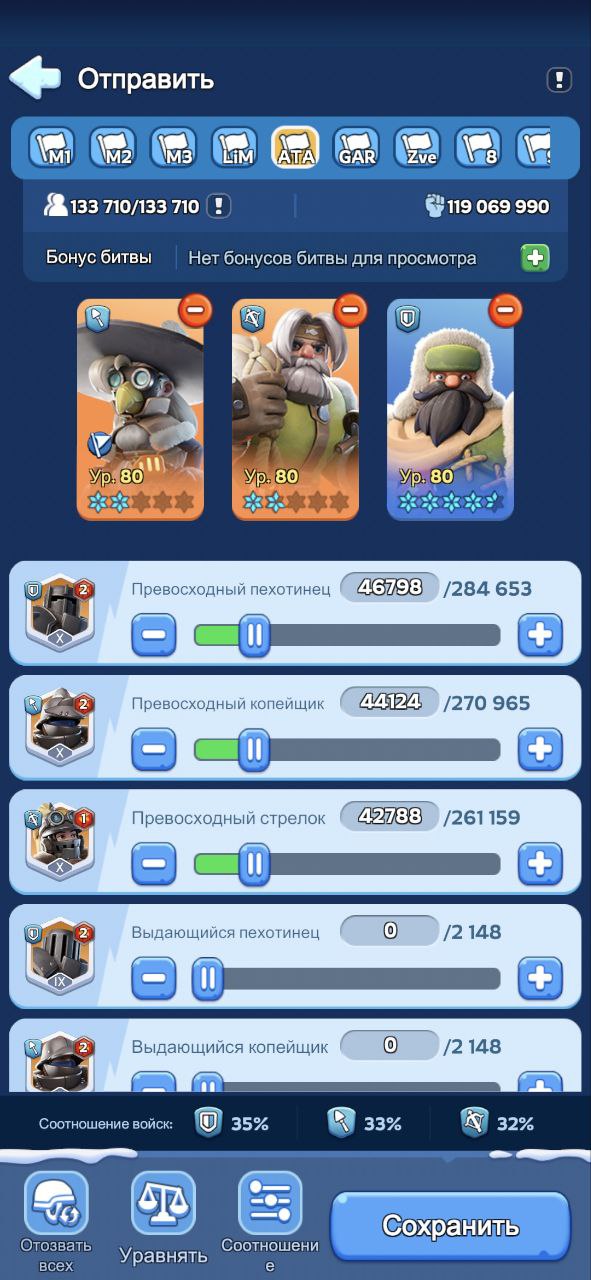The width and height of the screenshot is (591, 1280).
Task: Open the white-bearded hero card
Action: click(x=295, y=410)
